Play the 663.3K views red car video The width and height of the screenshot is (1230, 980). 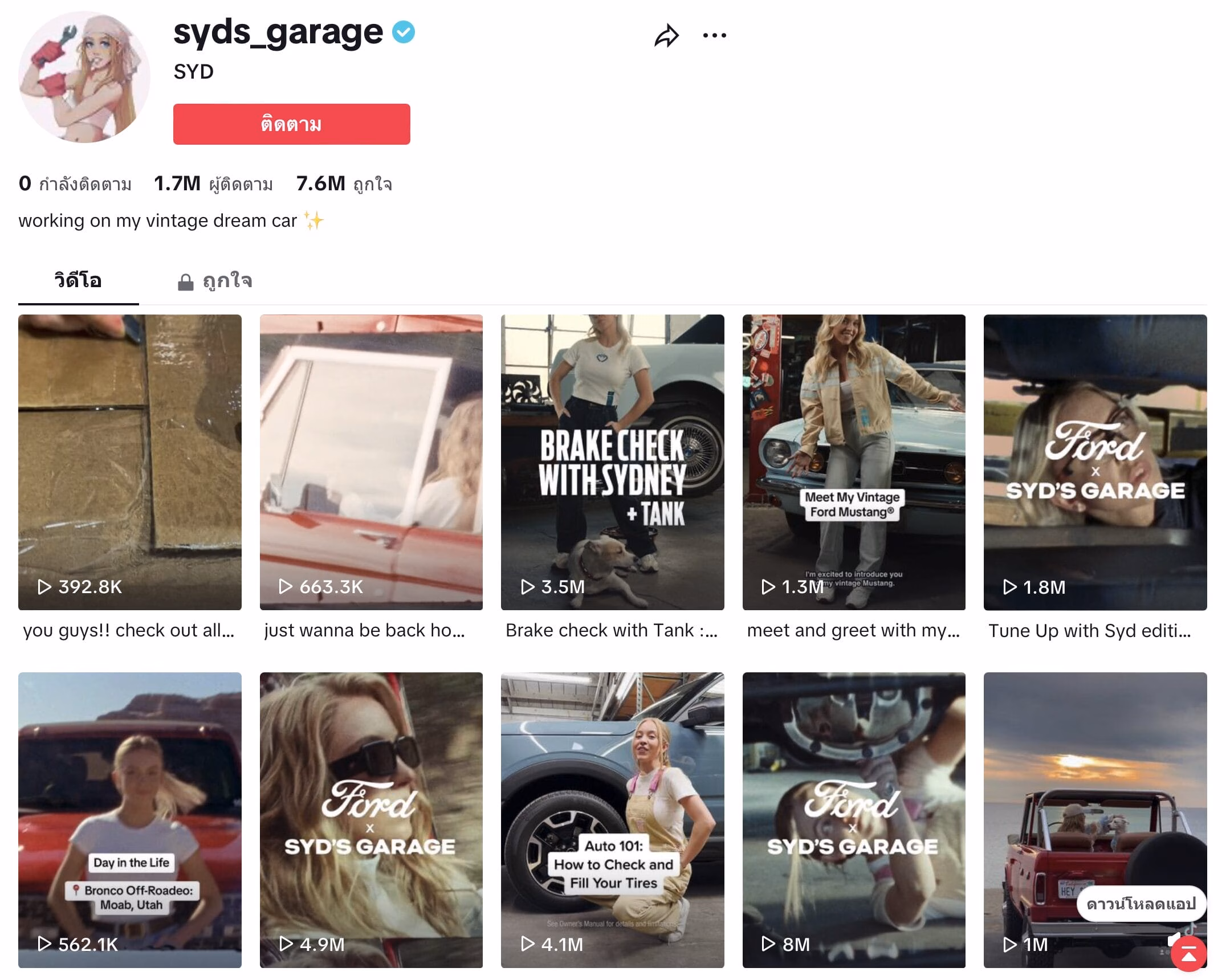tap(371, 462)
